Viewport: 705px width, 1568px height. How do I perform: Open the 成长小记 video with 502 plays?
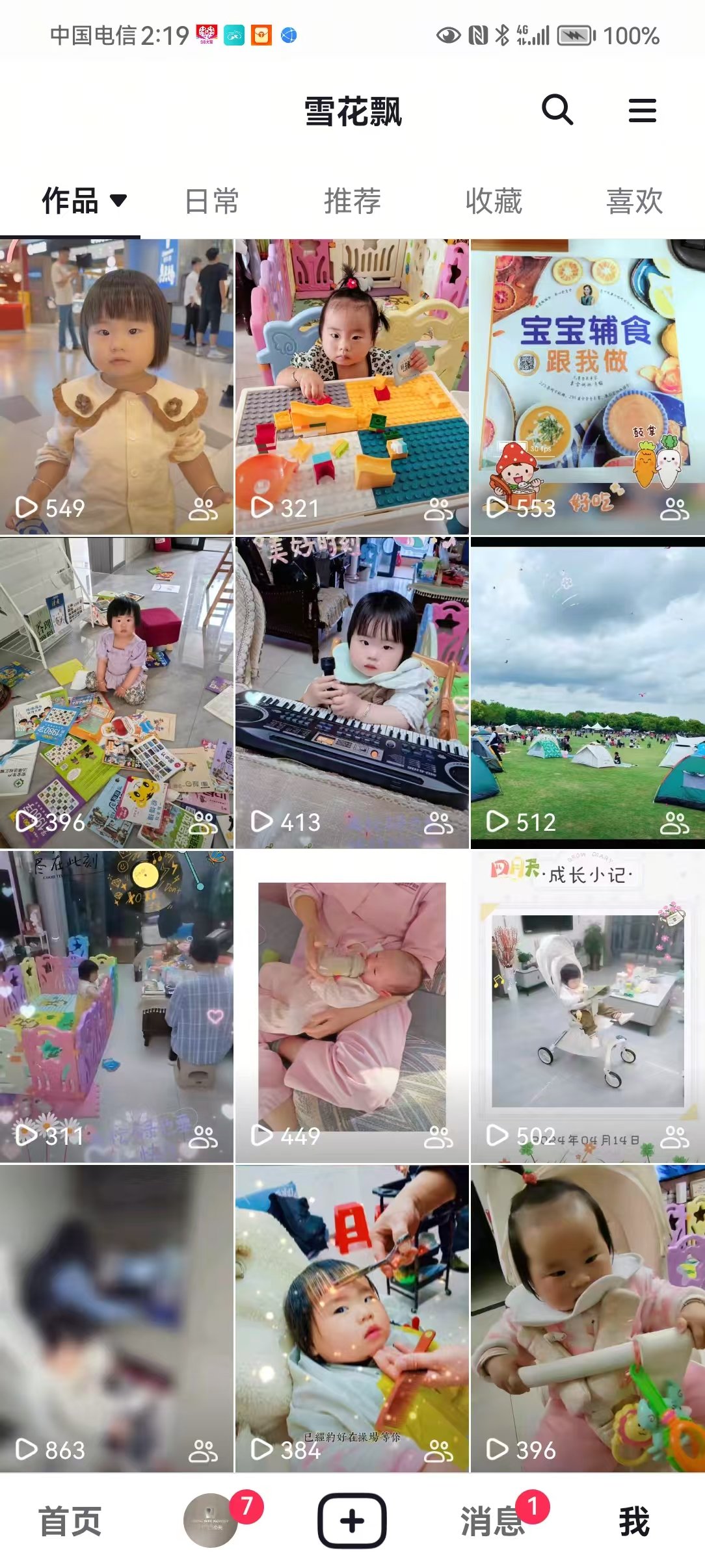pos(587,1006)
